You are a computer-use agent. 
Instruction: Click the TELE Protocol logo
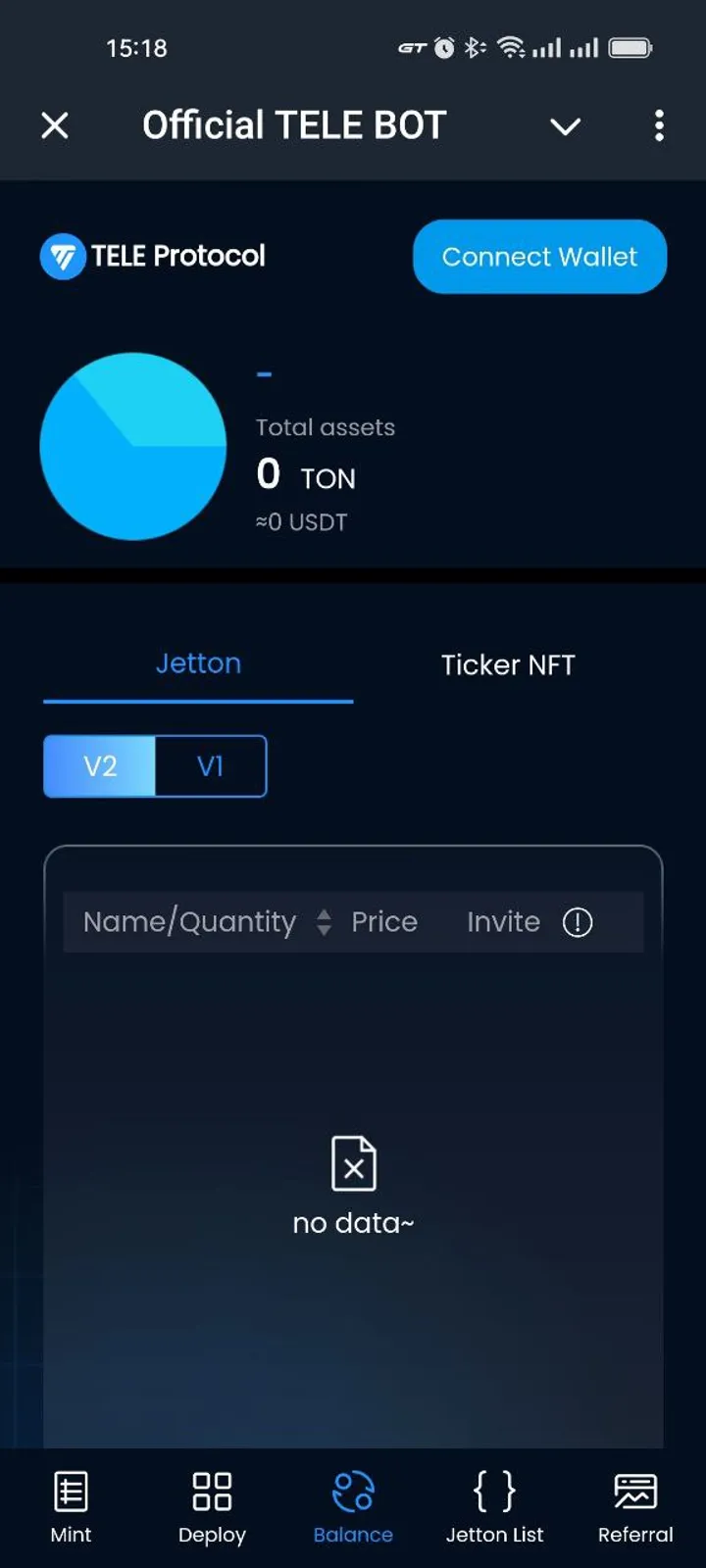[62, 256]
